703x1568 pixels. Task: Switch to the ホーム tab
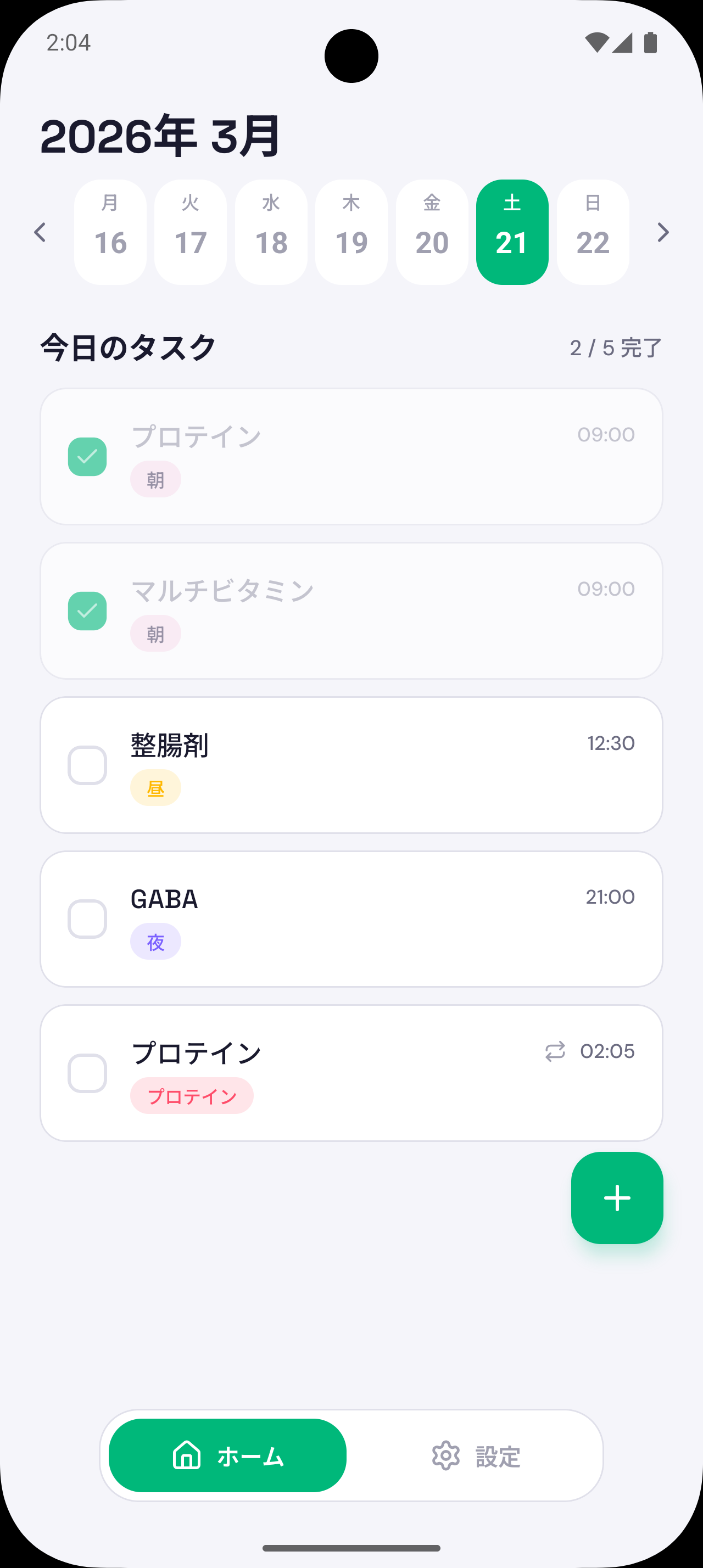226,1456
